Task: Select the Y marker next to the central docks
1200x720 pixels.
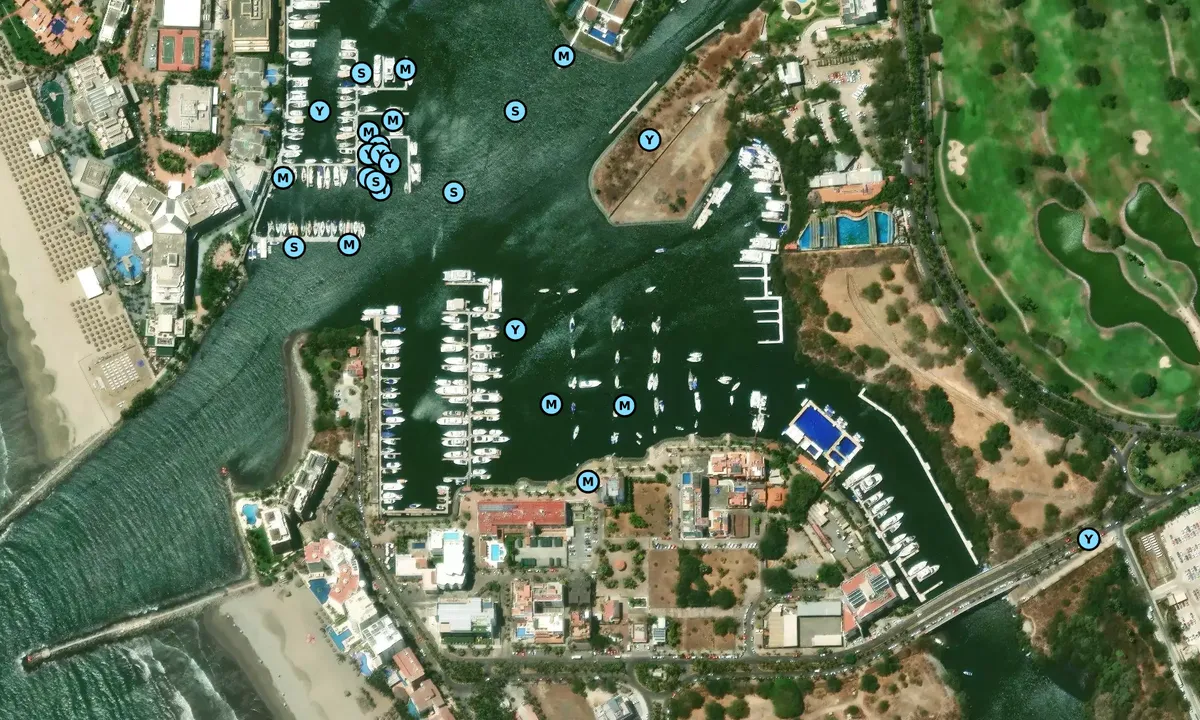Action: click(515, 329)
